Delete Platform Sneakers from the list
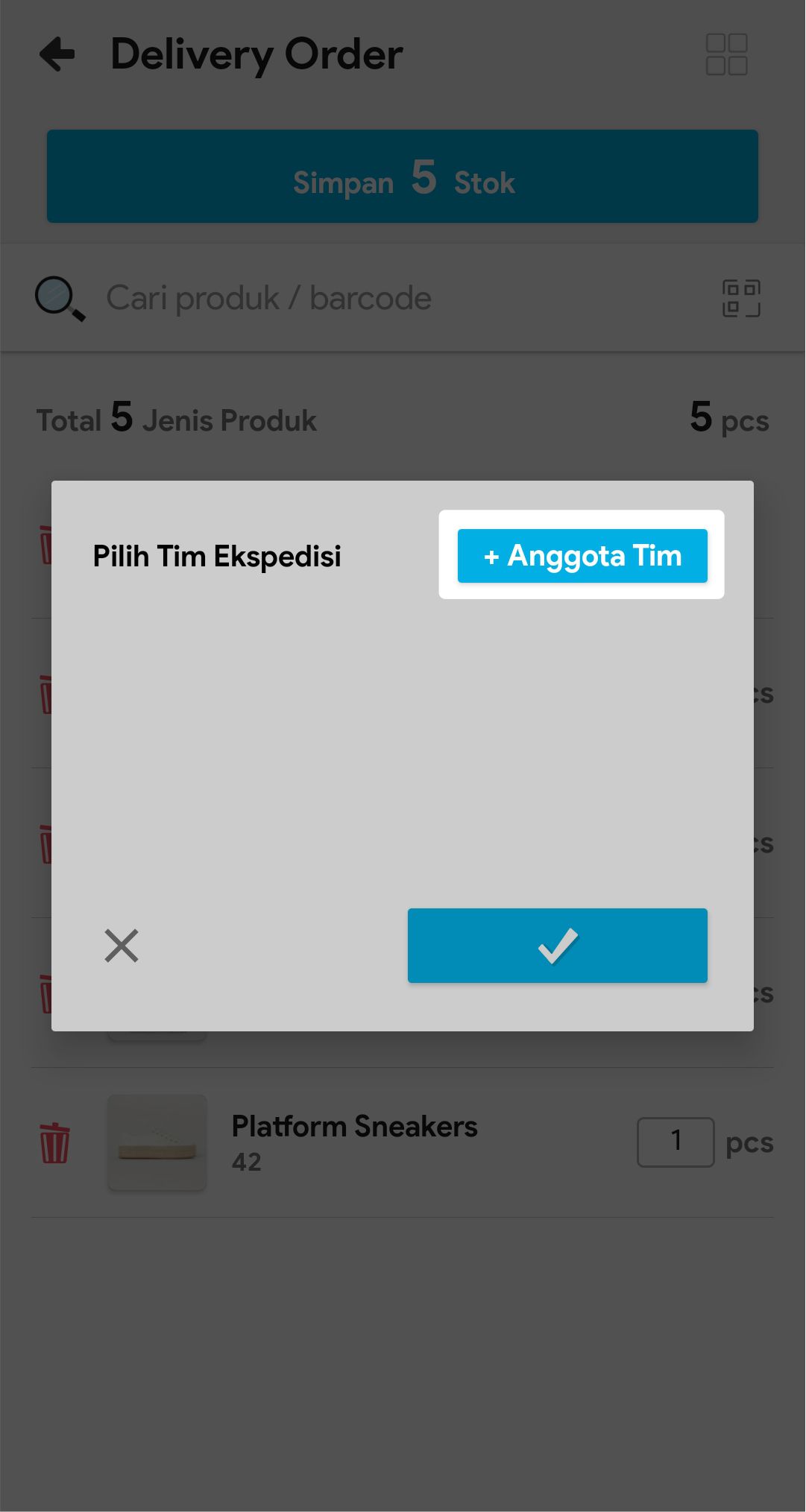 pyautogui.click(x=54, y=1142)
